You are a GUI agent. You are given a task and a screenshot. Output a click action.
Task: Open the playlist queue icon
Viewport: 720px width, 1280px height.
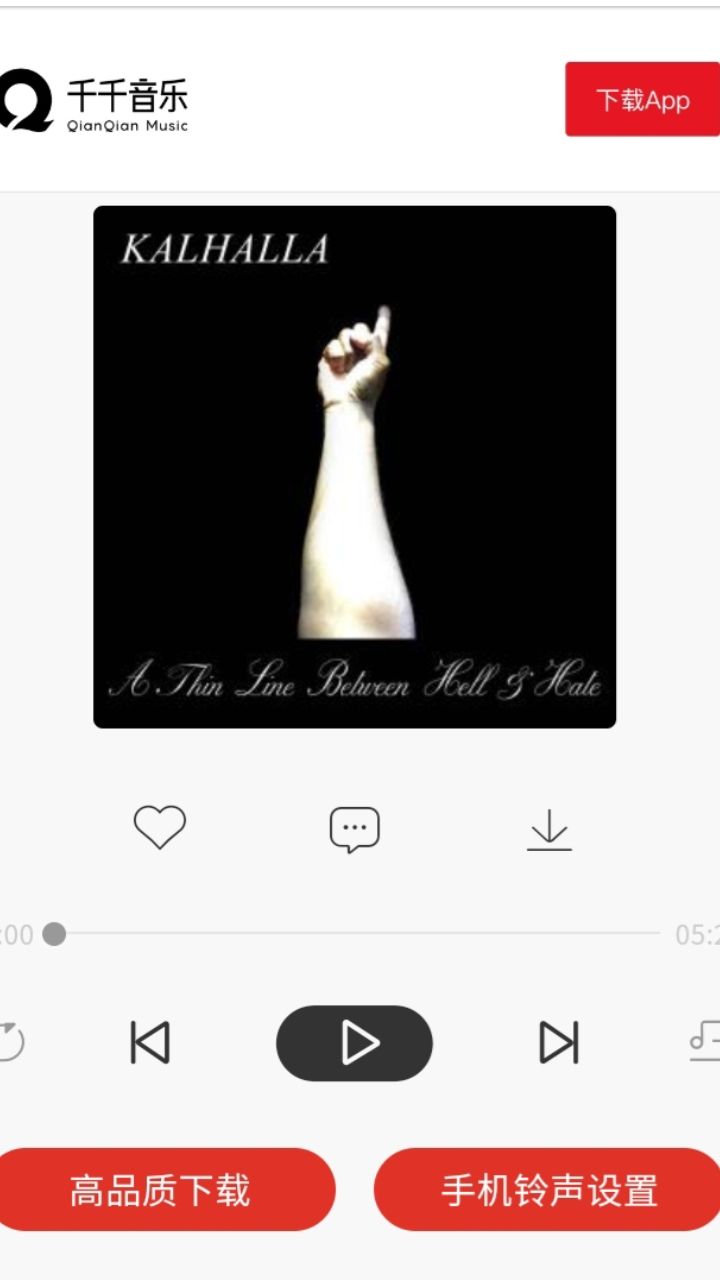[705, 1042]
